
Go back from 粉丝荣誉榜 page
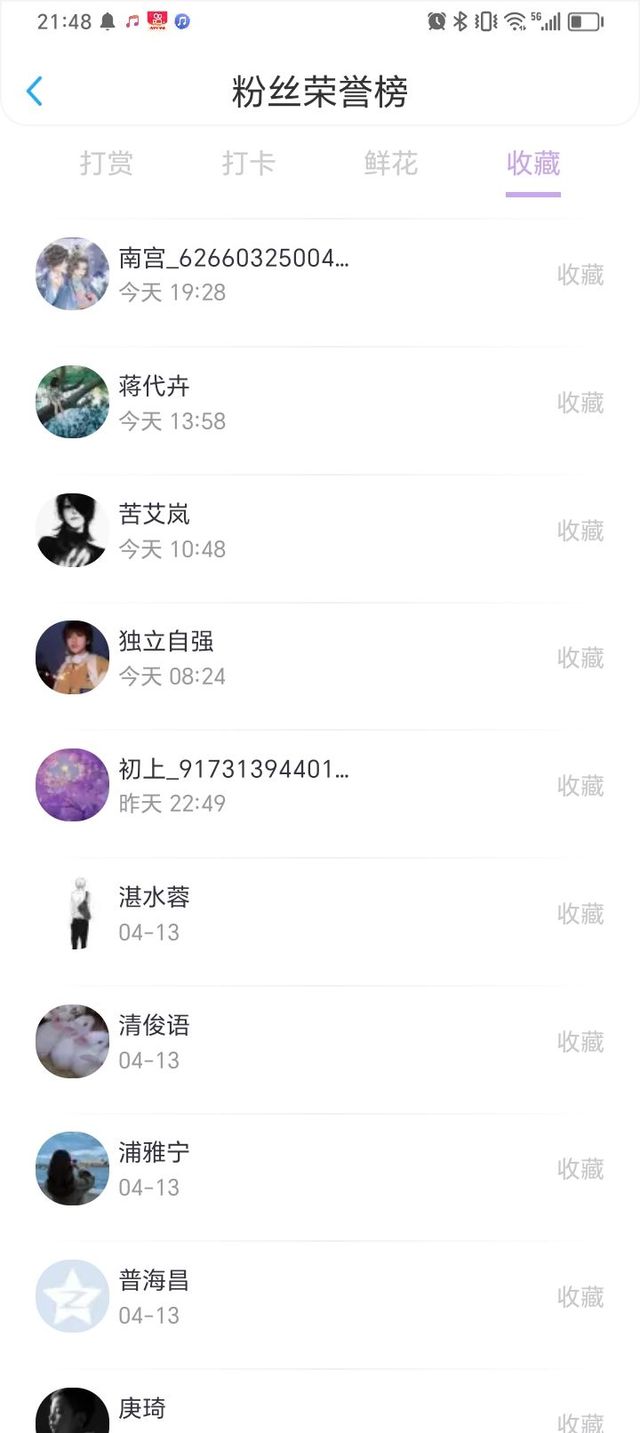34,92
